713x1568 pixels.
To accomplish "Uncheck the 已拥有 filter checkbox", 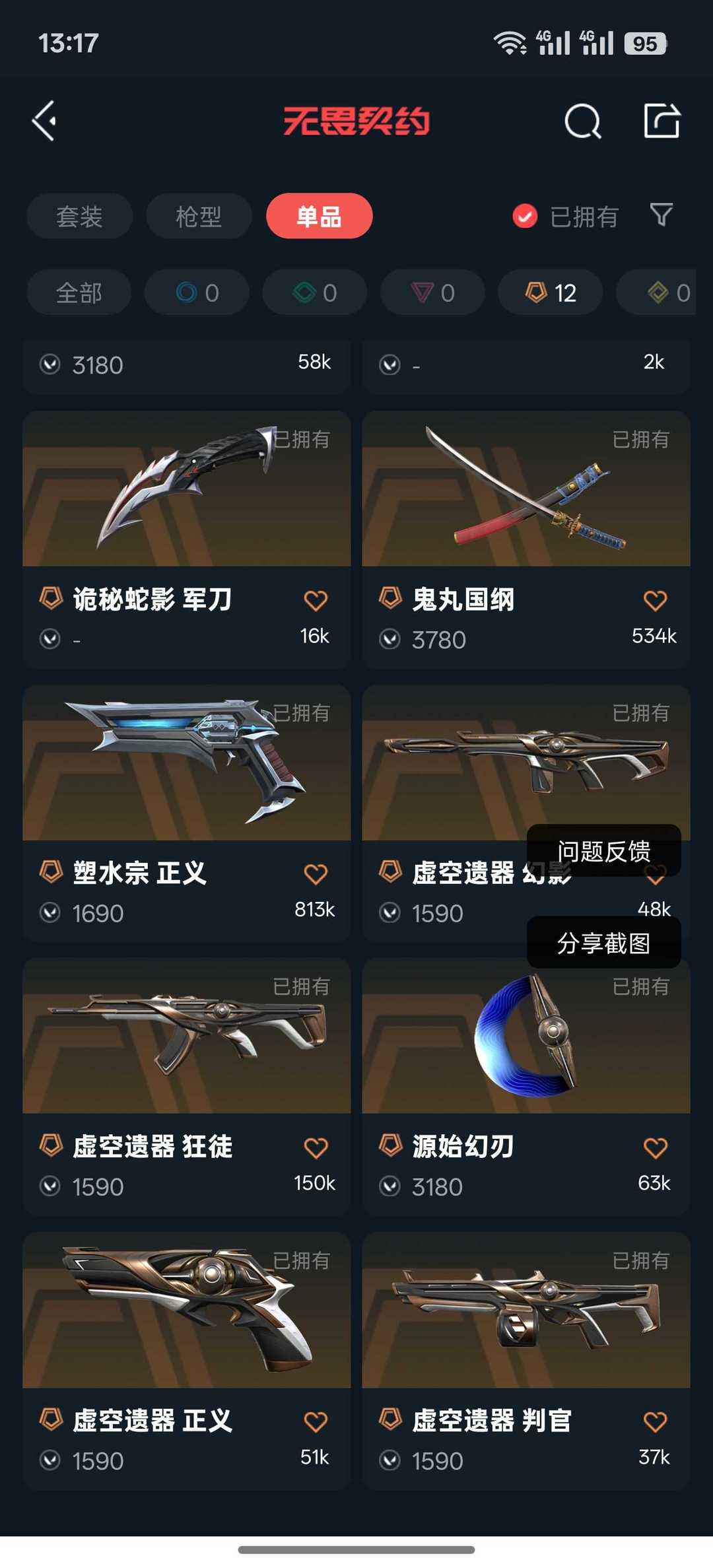I will click(x=525, y=217).
